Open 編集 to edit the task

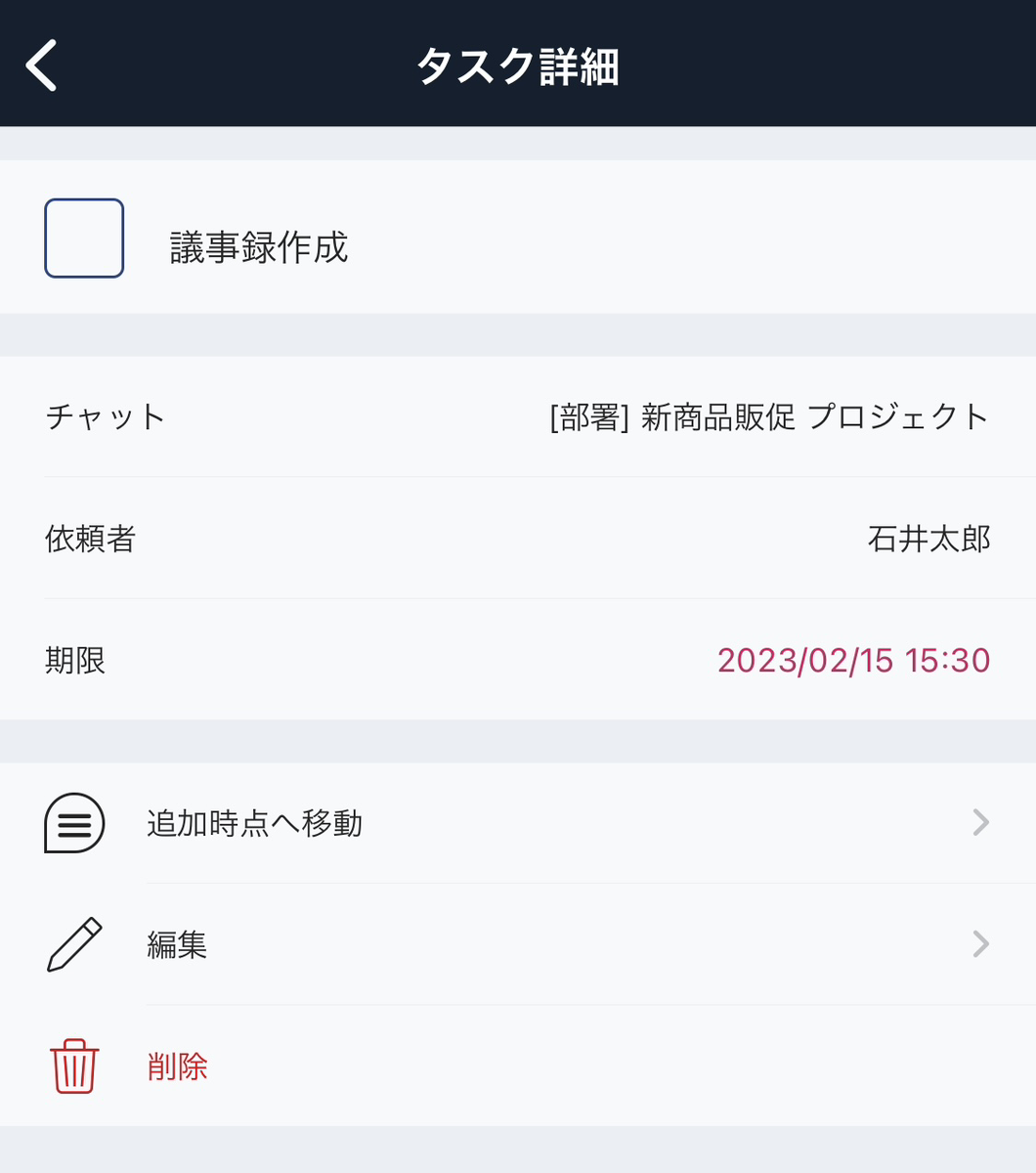[x=517, y=945]
